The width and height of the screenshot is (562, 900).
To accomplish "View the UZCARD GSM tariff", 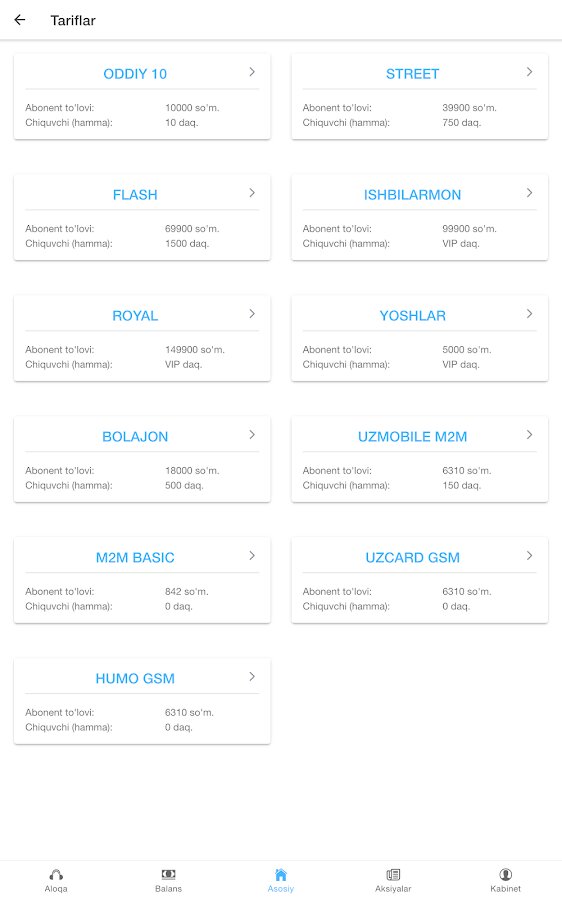I will (x=420, y=581).
